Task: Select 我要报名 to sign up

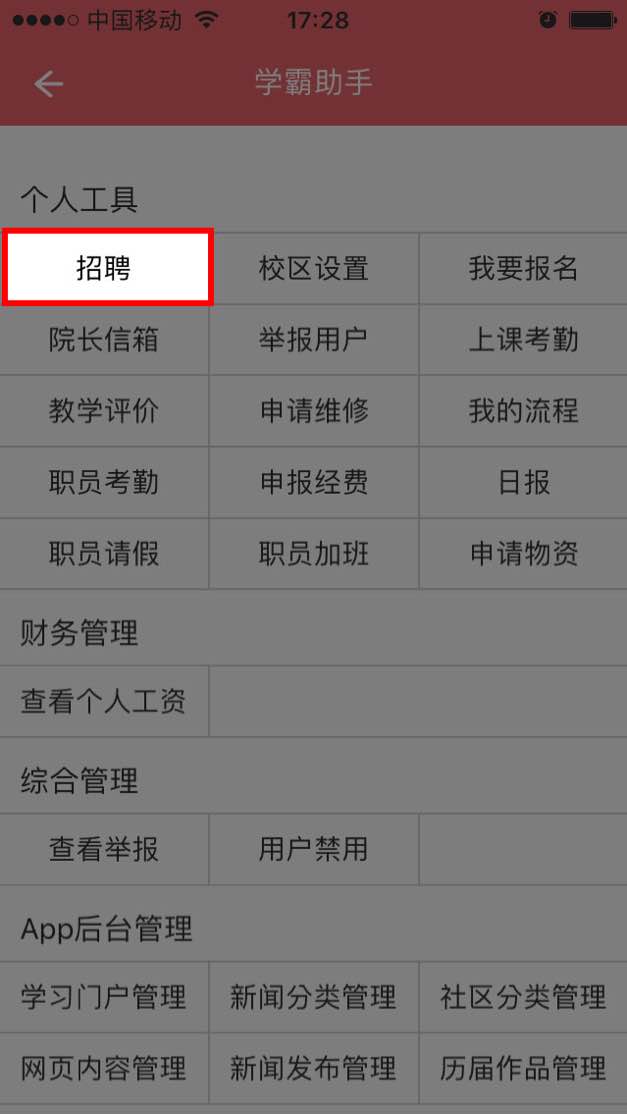Action: 523,268
